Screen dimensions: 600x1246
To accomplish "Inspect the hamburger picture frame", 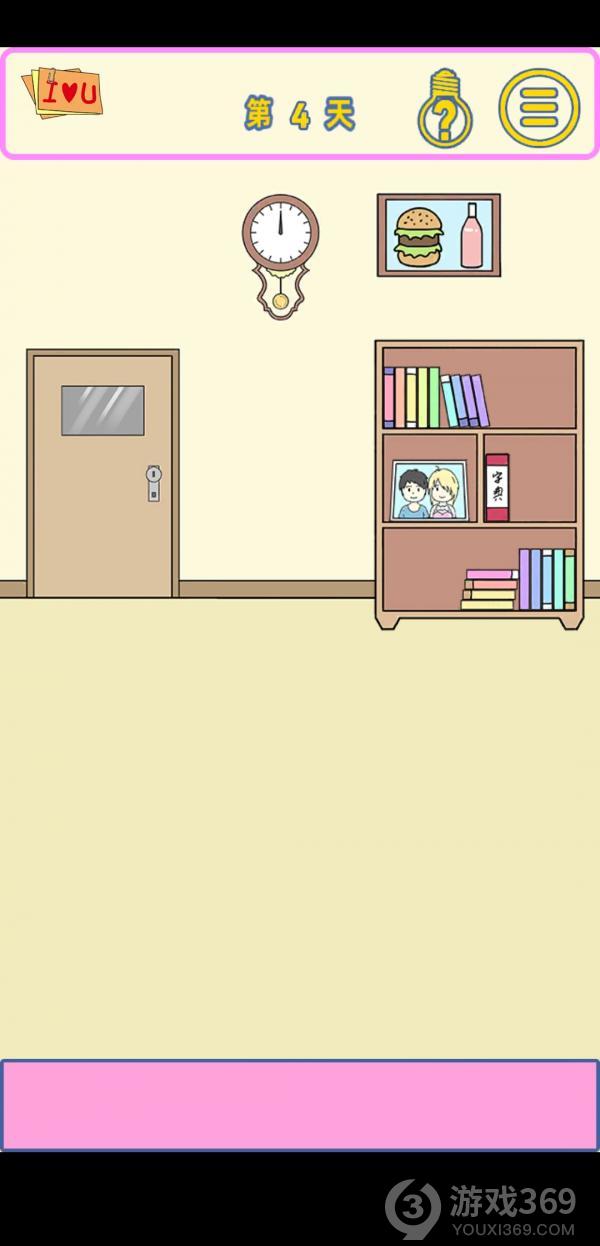I will click(438, 235).
